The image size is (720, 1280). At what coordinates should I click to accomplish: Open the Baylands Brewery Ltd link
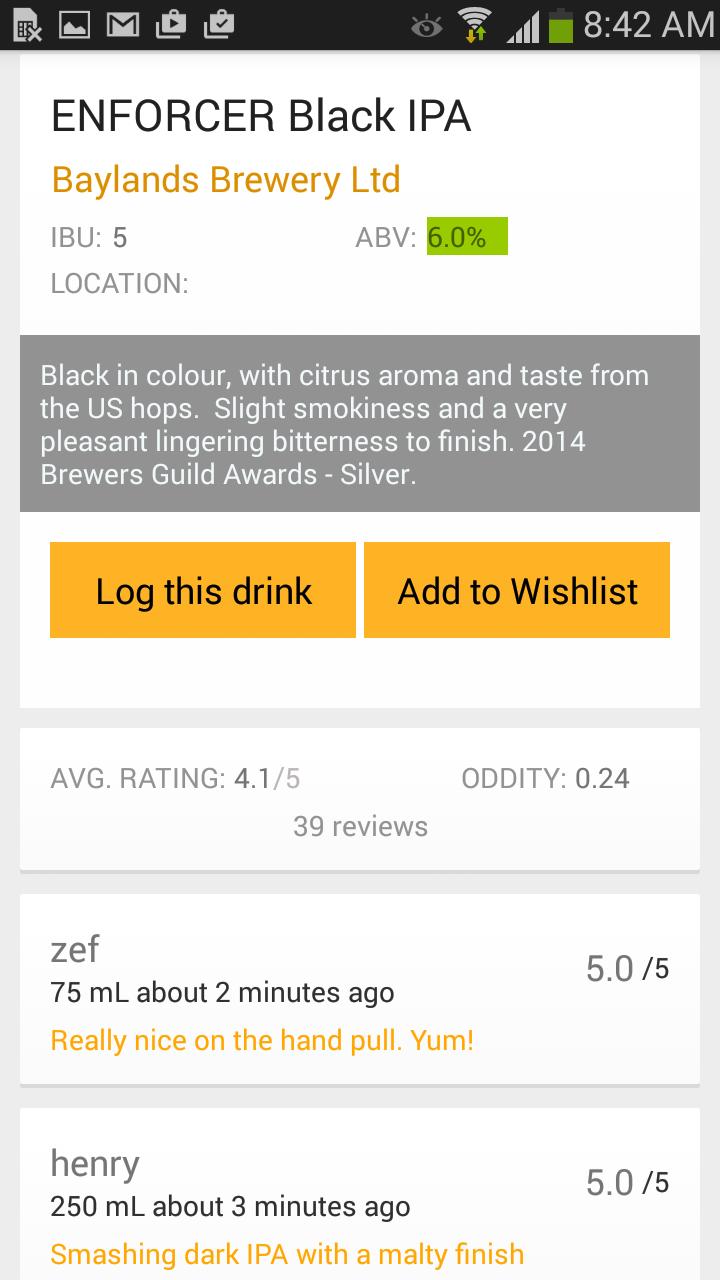[x=226, y=180]
